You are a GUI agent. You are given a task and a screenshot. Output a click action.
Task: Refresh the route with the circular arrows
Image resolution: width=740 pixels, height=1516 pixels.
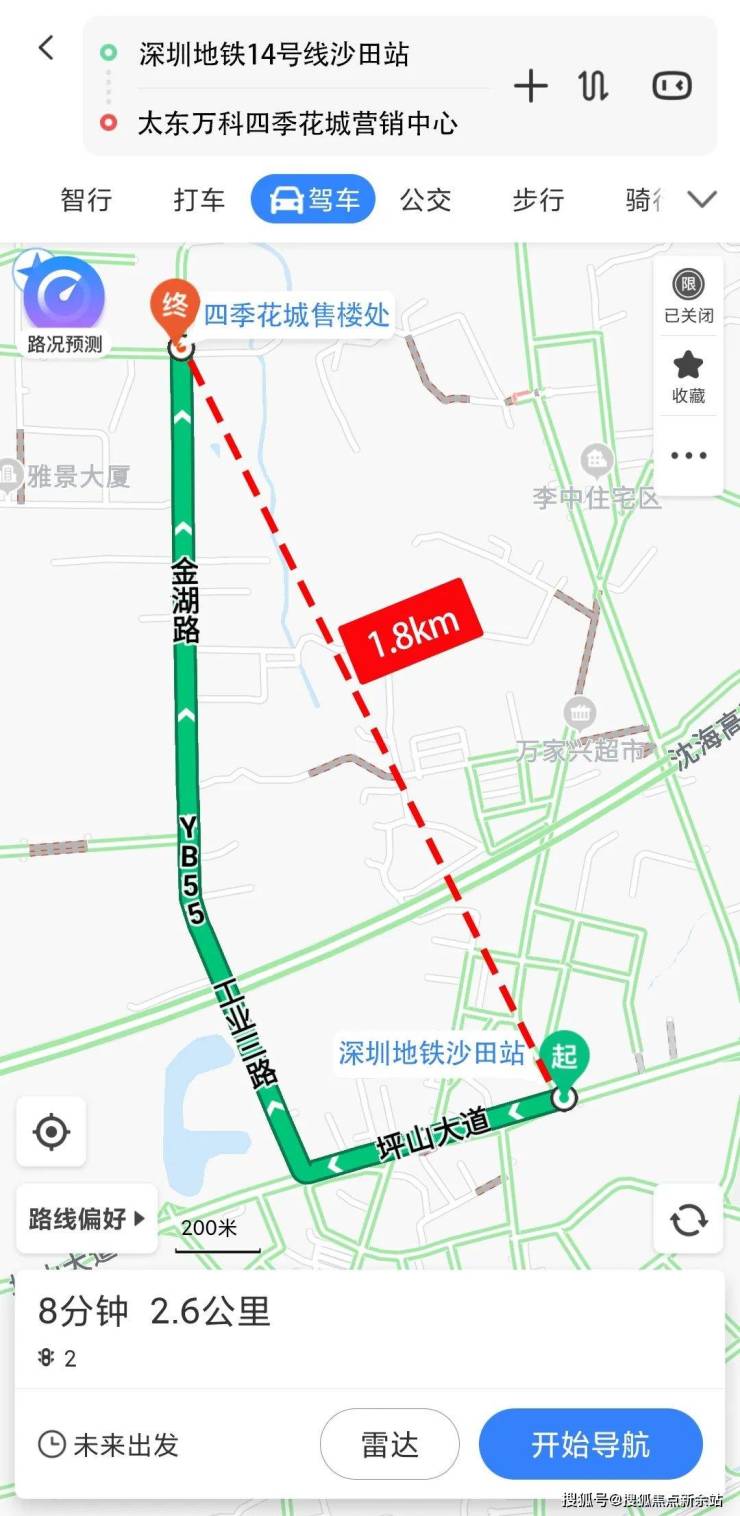pos(689,1219)
